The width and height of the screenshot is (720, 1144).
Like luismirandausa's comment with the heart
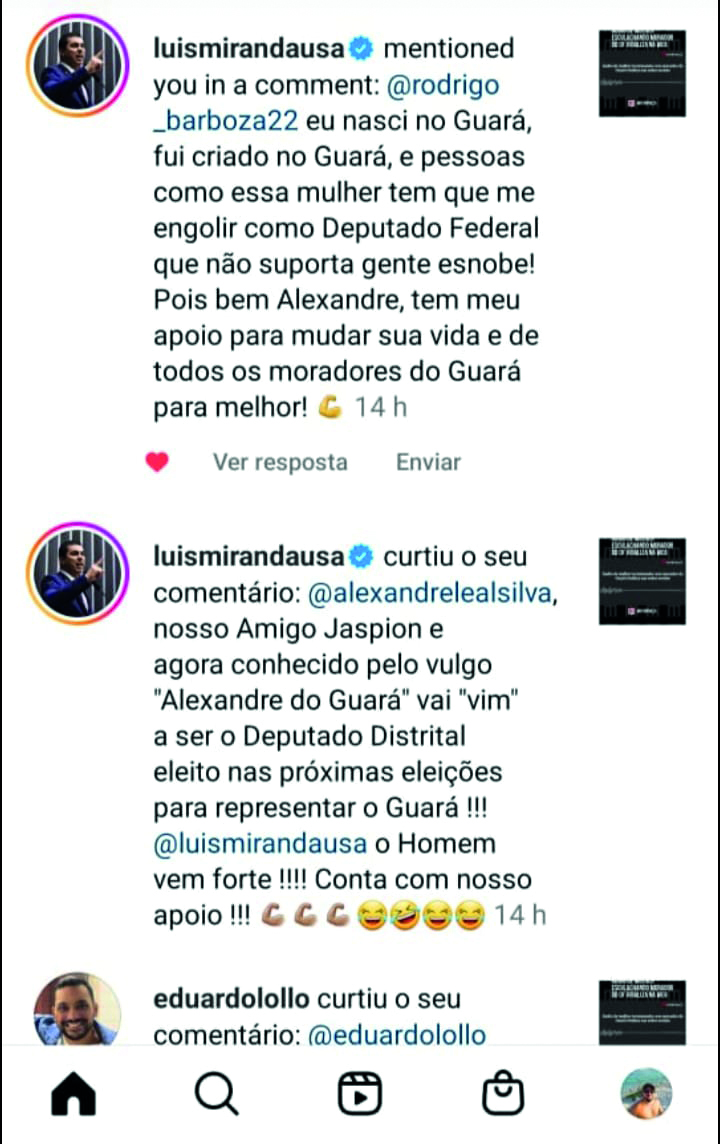point(157,462)
